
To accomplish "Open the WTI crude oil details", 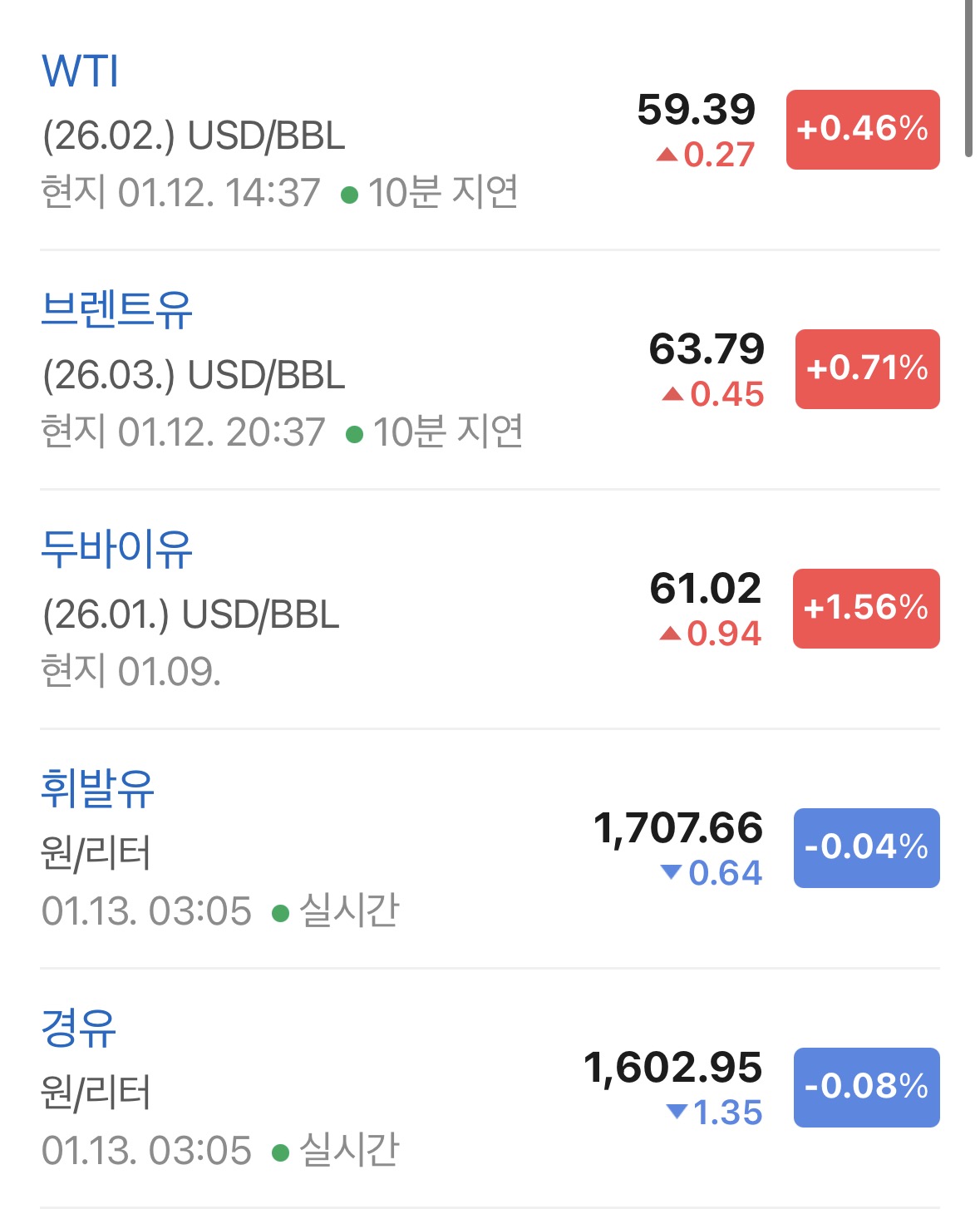I will (80, 72).
